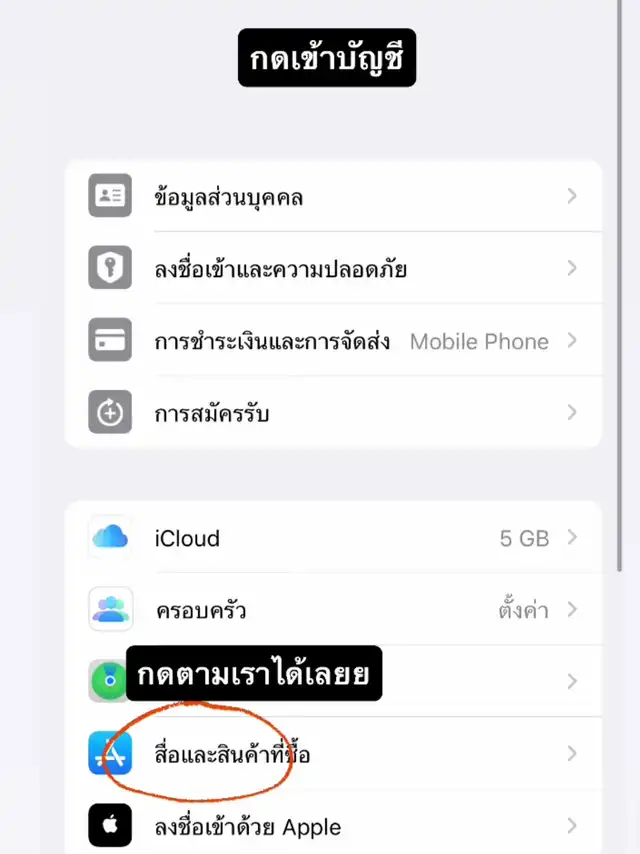Open ลงชื่อเข้าด้วย Apple row
This screenshot has width=640, height=854.
click(332, 827)
